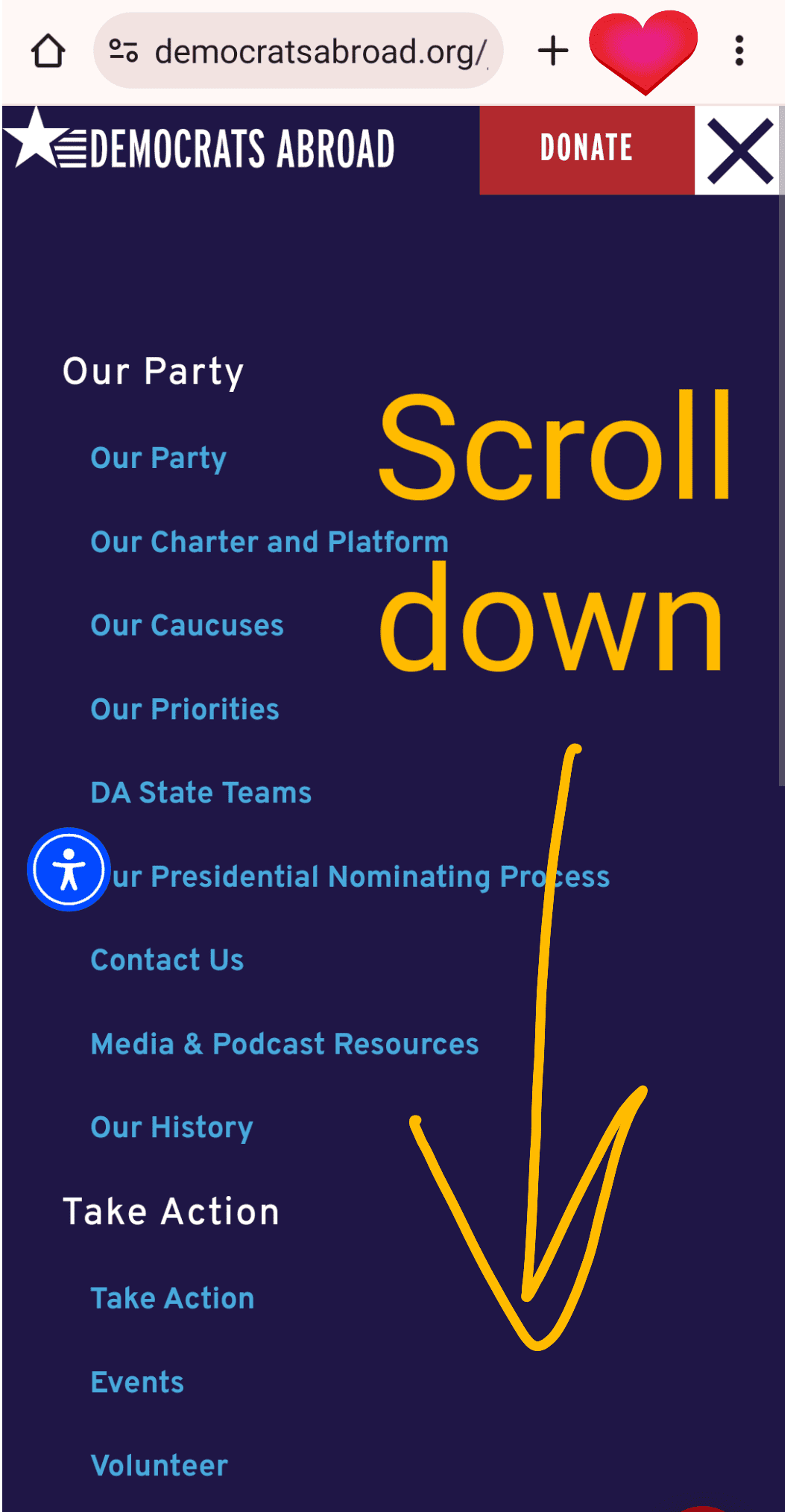Open Our Charter and Platform
This screenshot has width=805, height=1512.
[x=269, y=542]
